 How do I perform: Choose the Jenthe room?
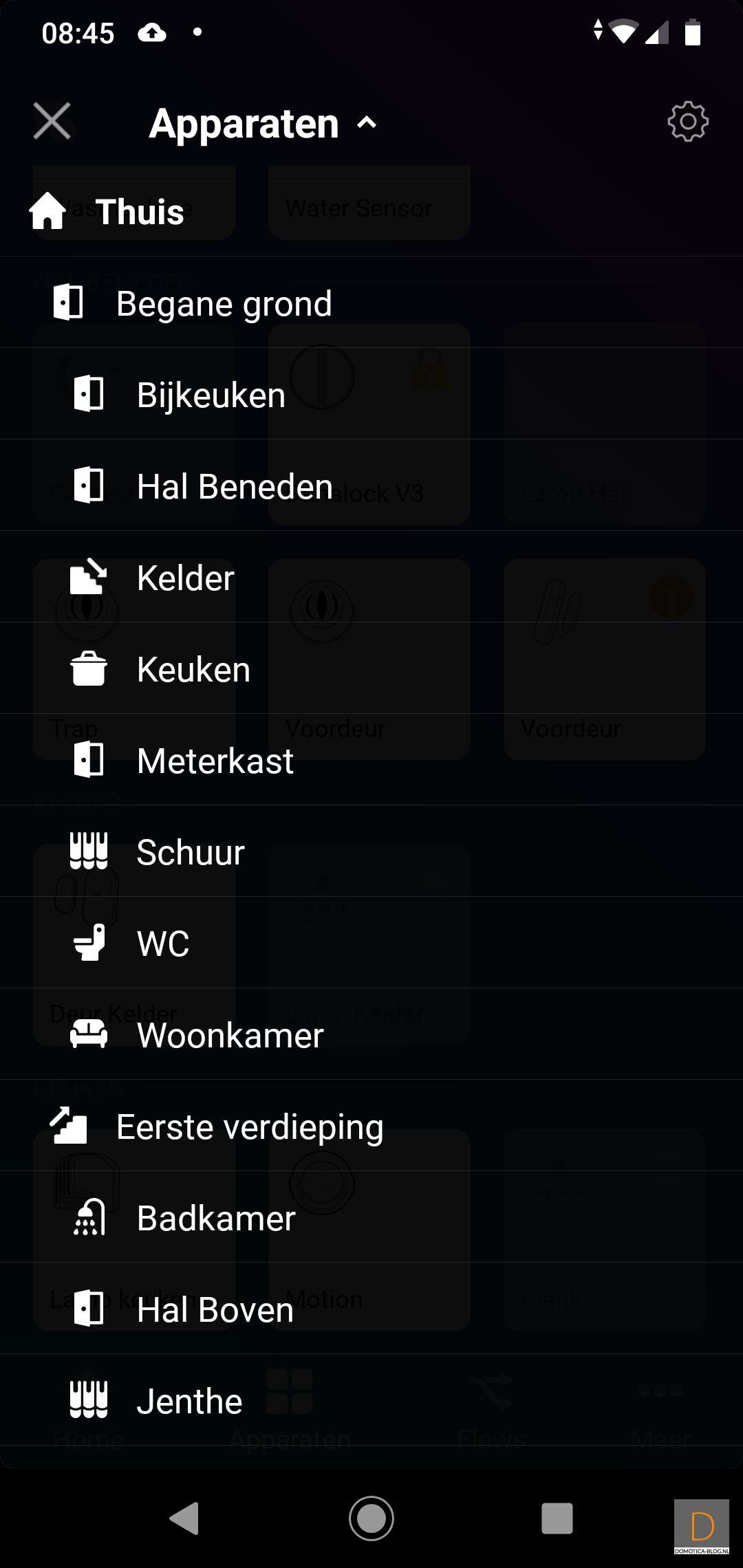[189, 1401]
